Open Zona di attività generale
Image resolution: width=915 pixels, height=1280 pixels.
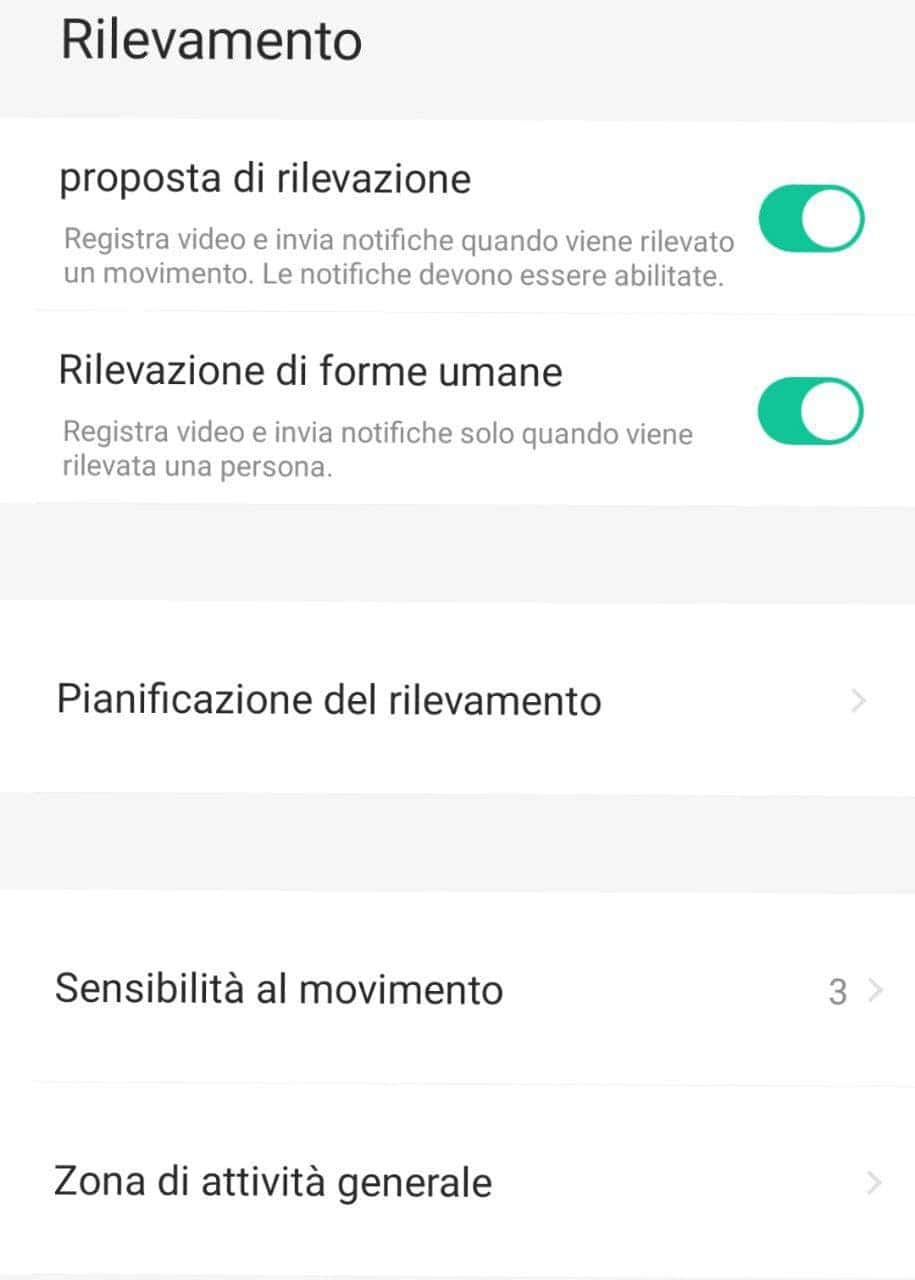pos(457,1182)
